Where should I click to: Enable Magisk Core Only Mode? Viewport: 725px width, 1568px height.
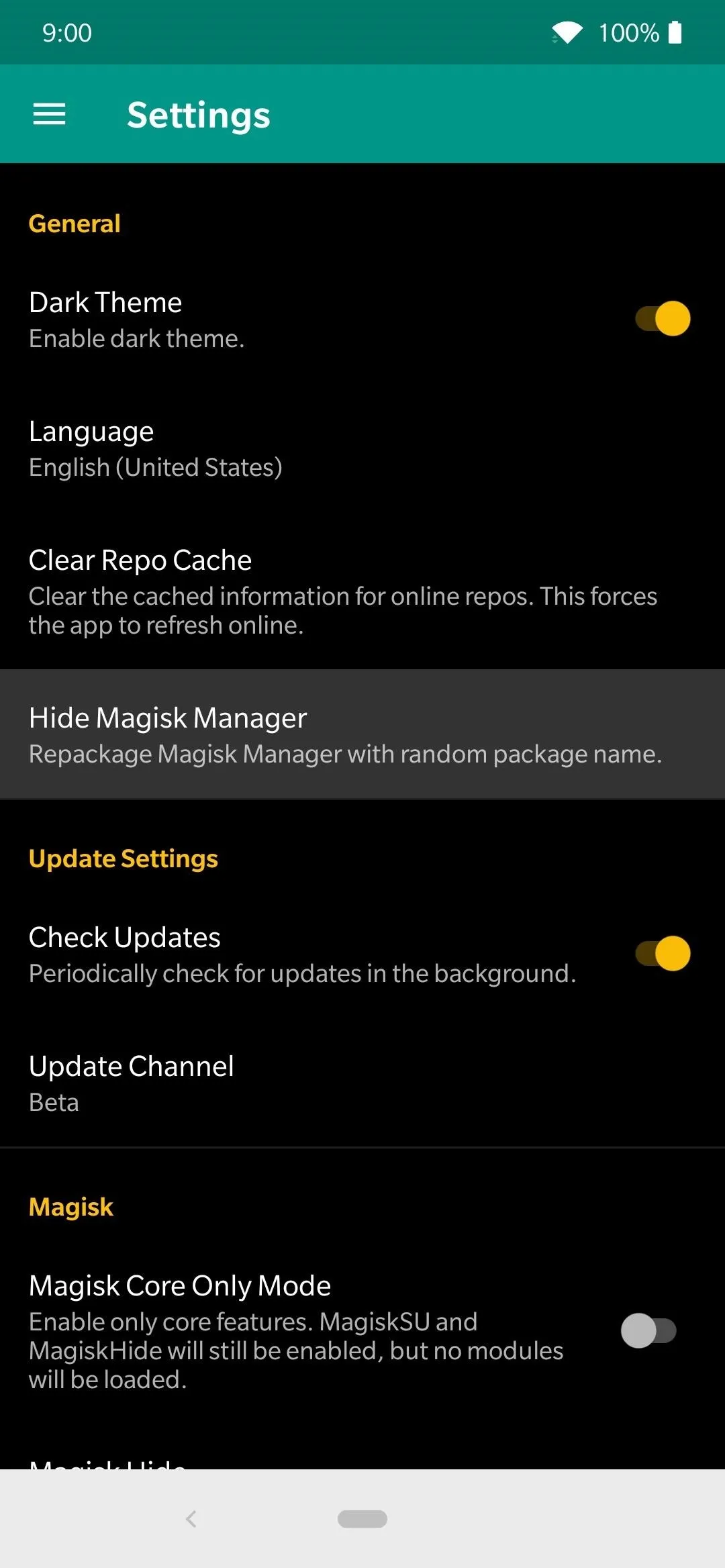pos(648,1330)
